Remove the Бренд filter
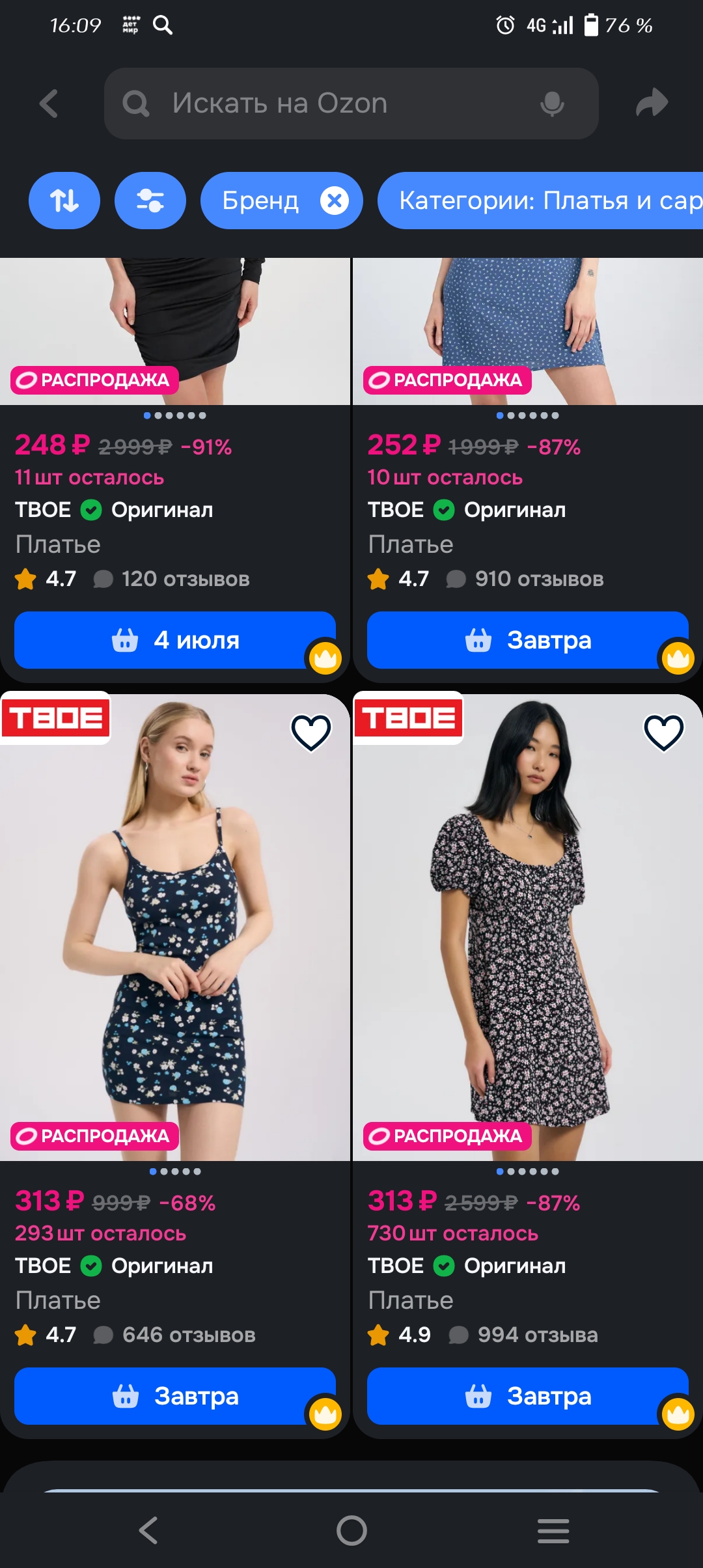The height and width of the screenshot is (1568, 703). pos(335,201)
